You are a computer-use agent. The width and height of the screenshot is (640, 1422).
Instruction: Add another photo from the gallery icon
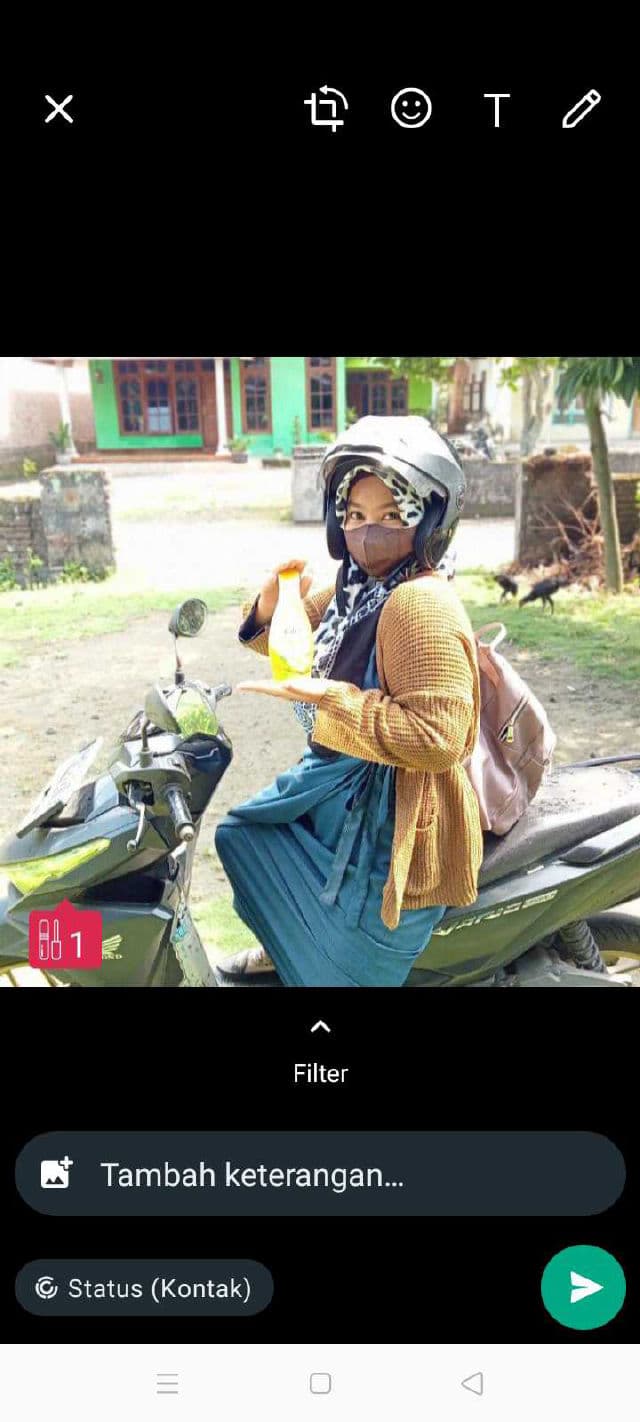click(57, 1173)
